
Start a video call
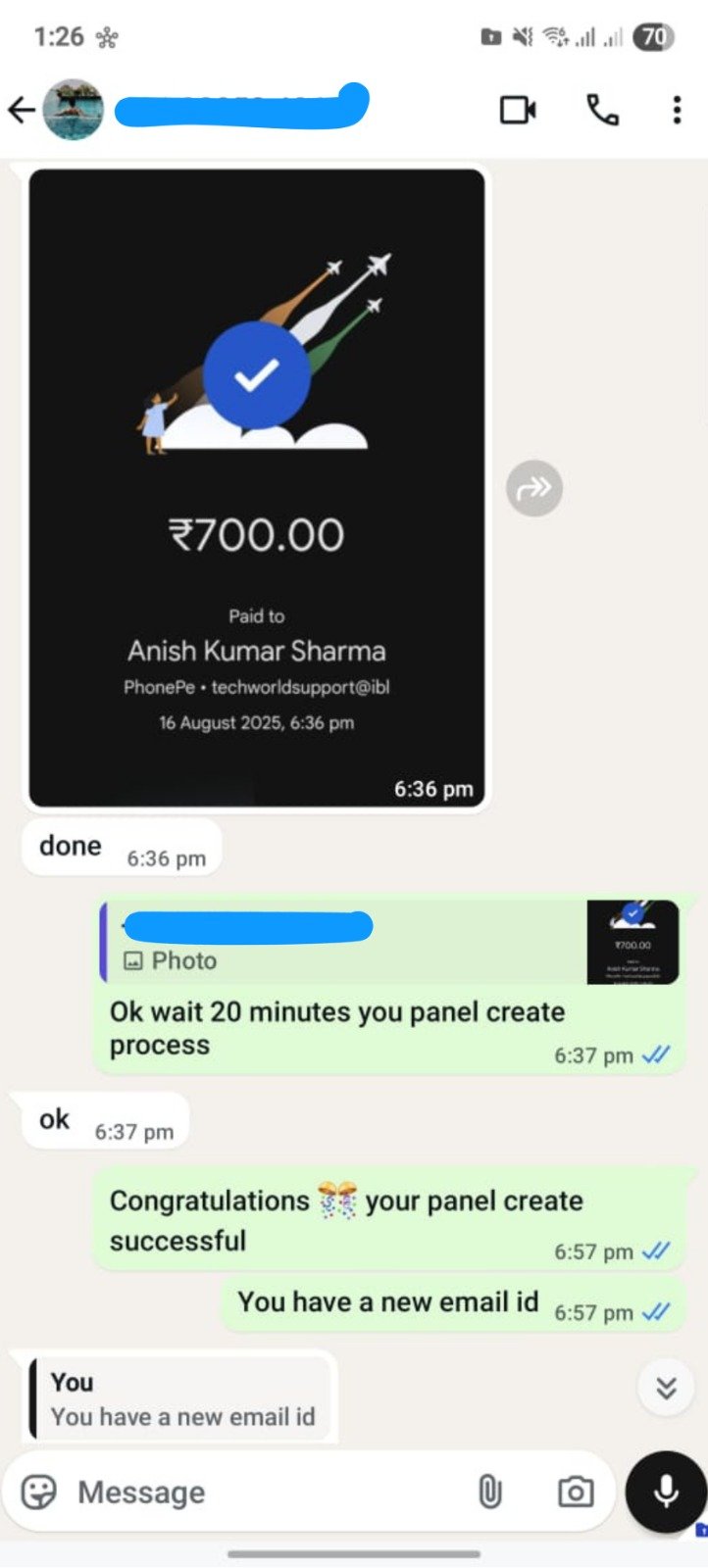518,110
